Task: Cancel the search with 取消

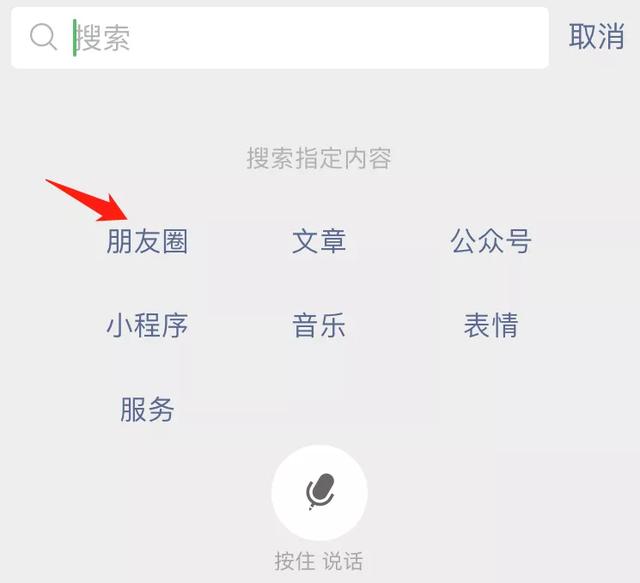Action: click(596, 37)
